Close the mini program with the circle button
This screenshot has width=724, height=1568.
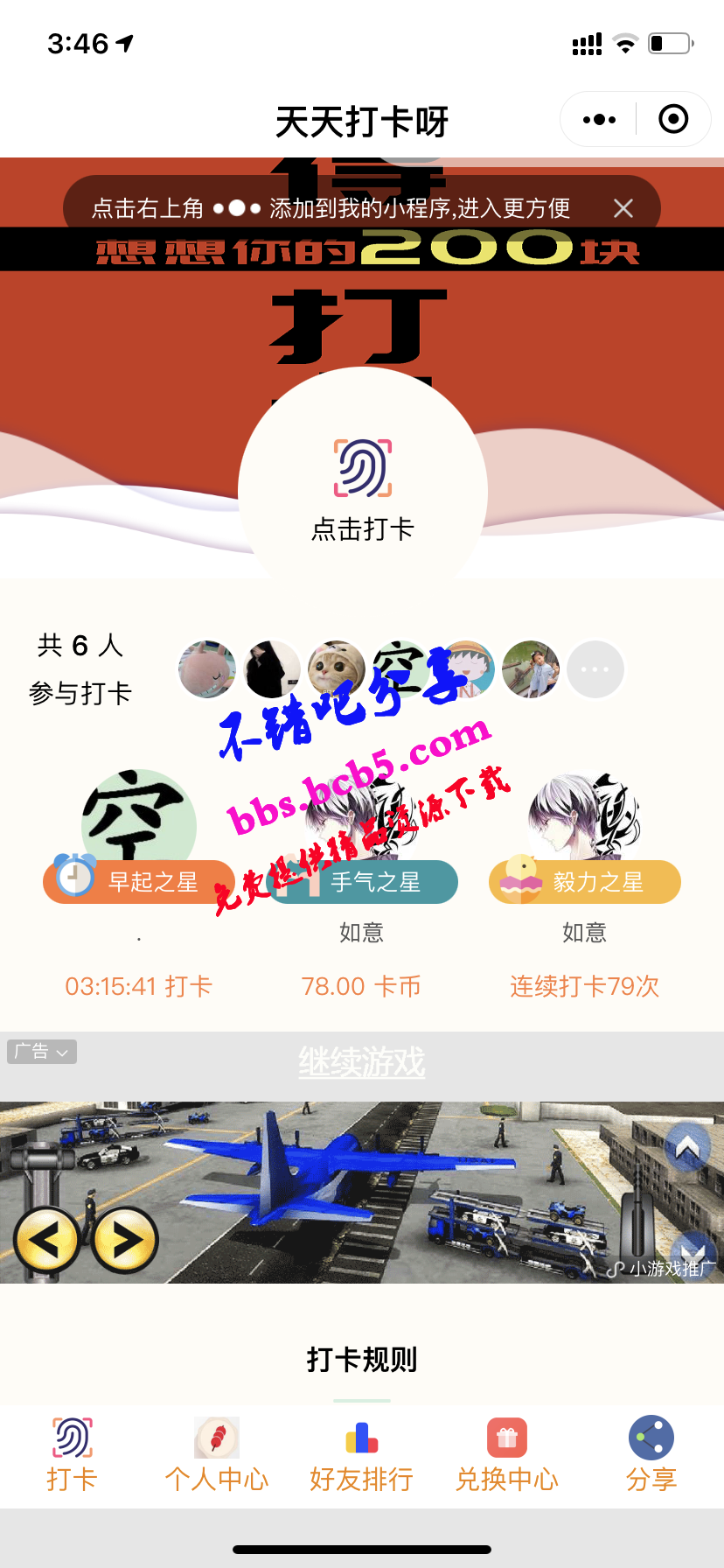click(x=673, y=120)
